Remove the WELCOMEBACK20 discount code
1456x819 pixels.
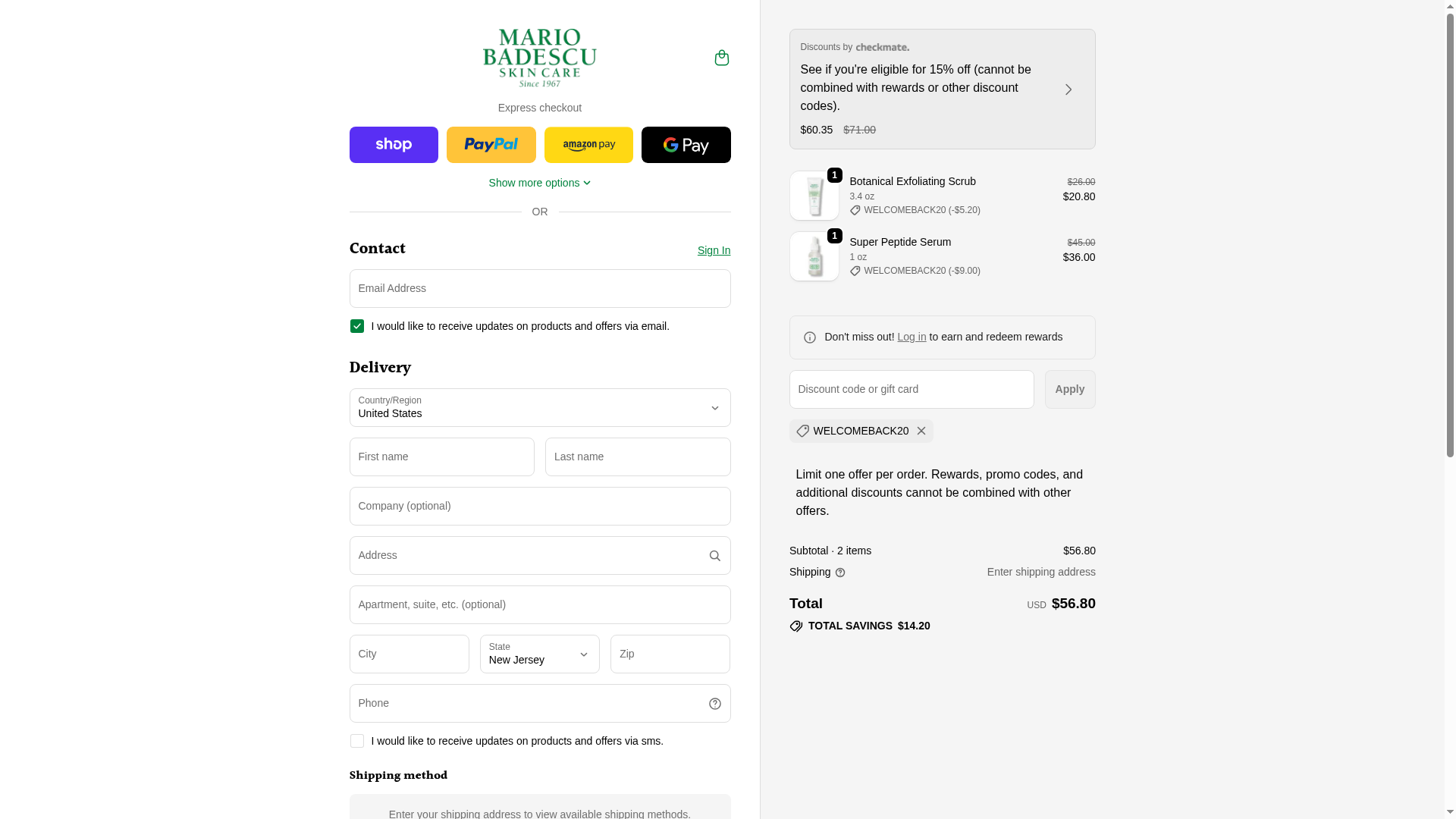coord(921,431)
